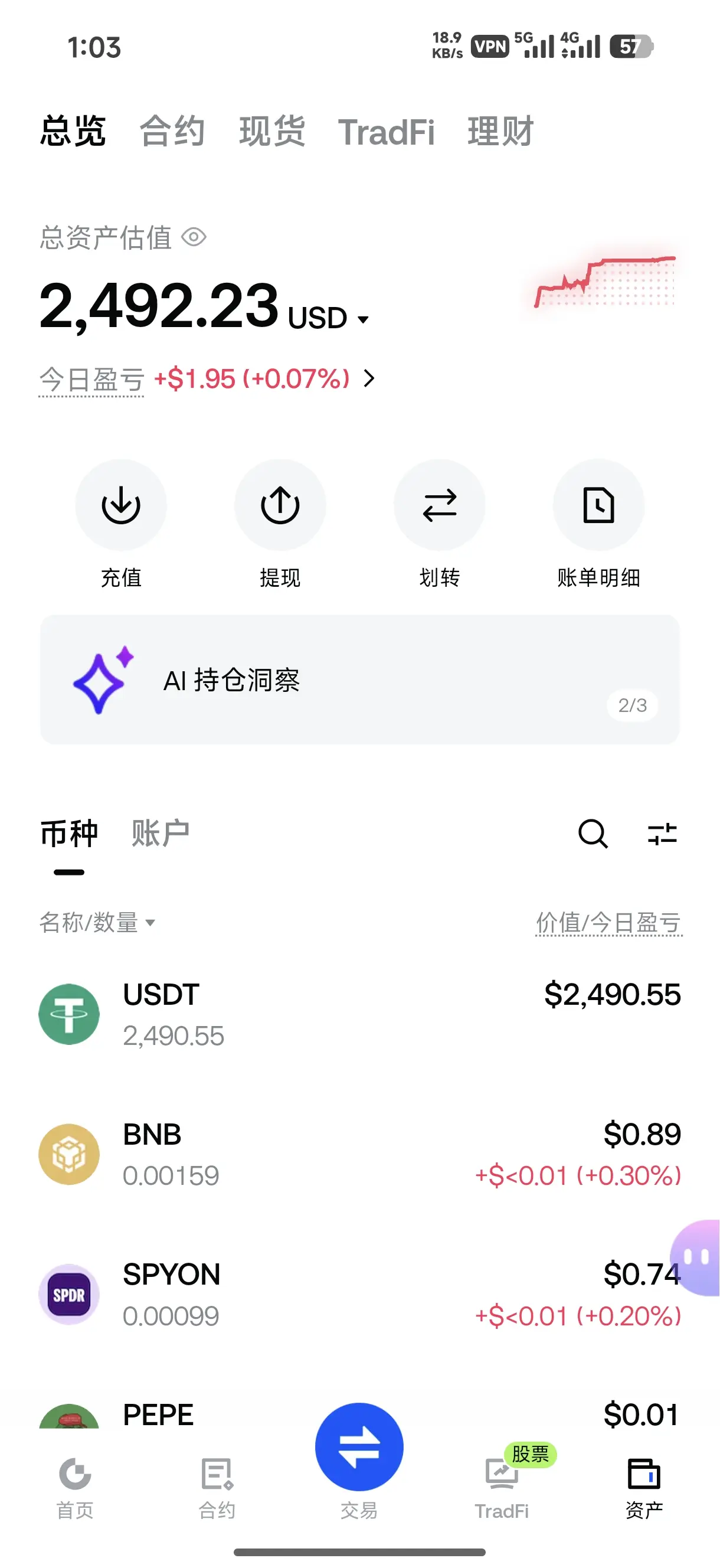Open the BNB asset row

pos(359,1154)
